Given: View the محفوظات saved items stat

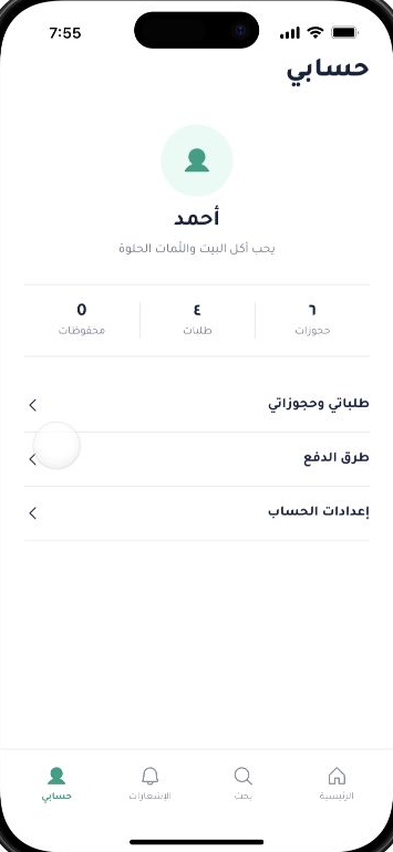Looking at the screenshot, I should [82, 320].
